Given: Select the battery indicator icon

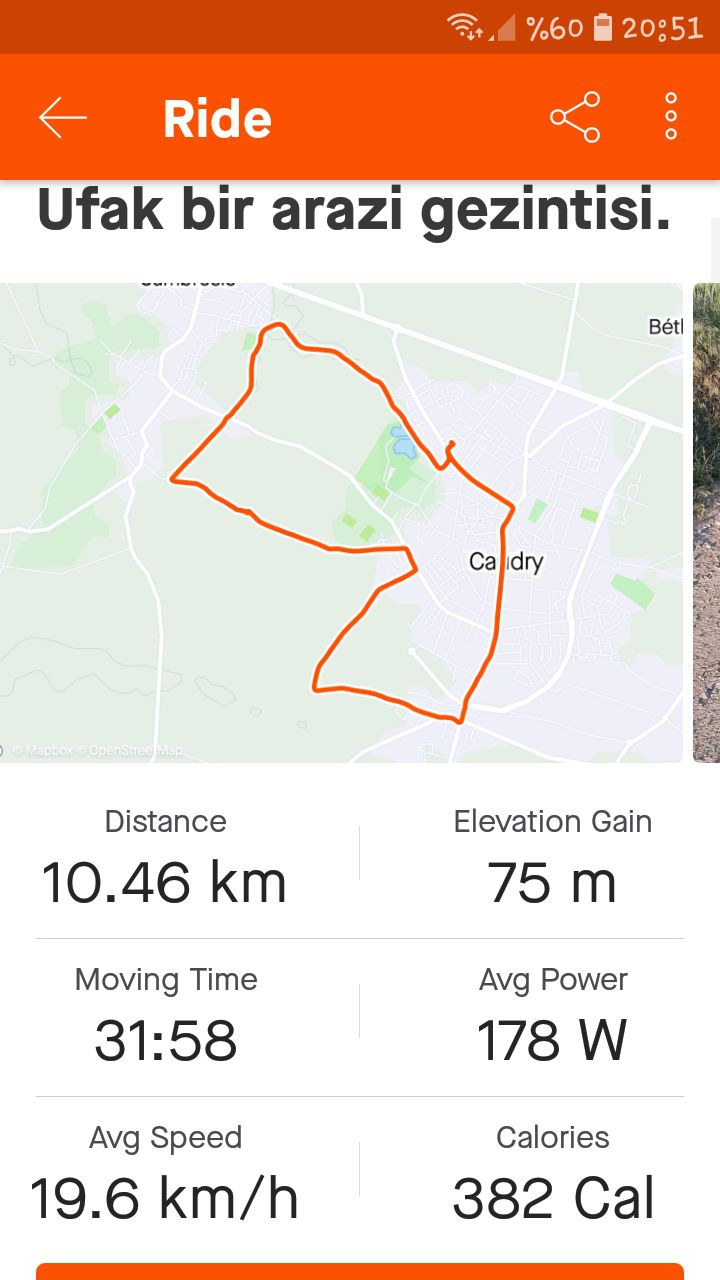Looking at the screenshot, I should [x=603, y=26].
